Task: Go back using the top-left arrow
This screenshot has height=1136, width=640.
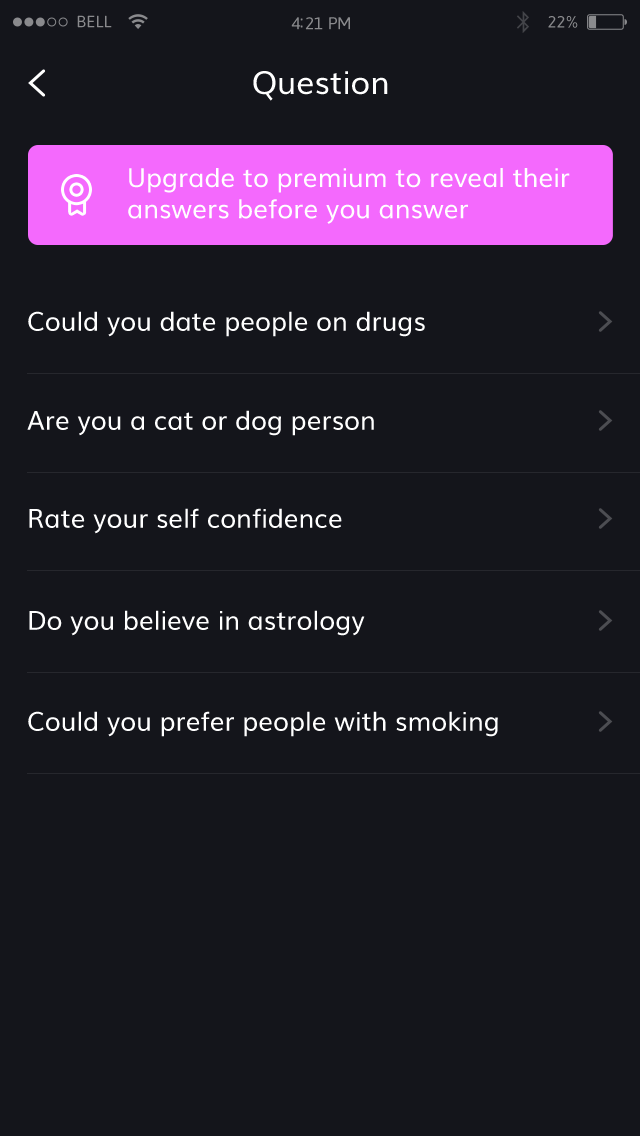Action: tap(37, 83)
